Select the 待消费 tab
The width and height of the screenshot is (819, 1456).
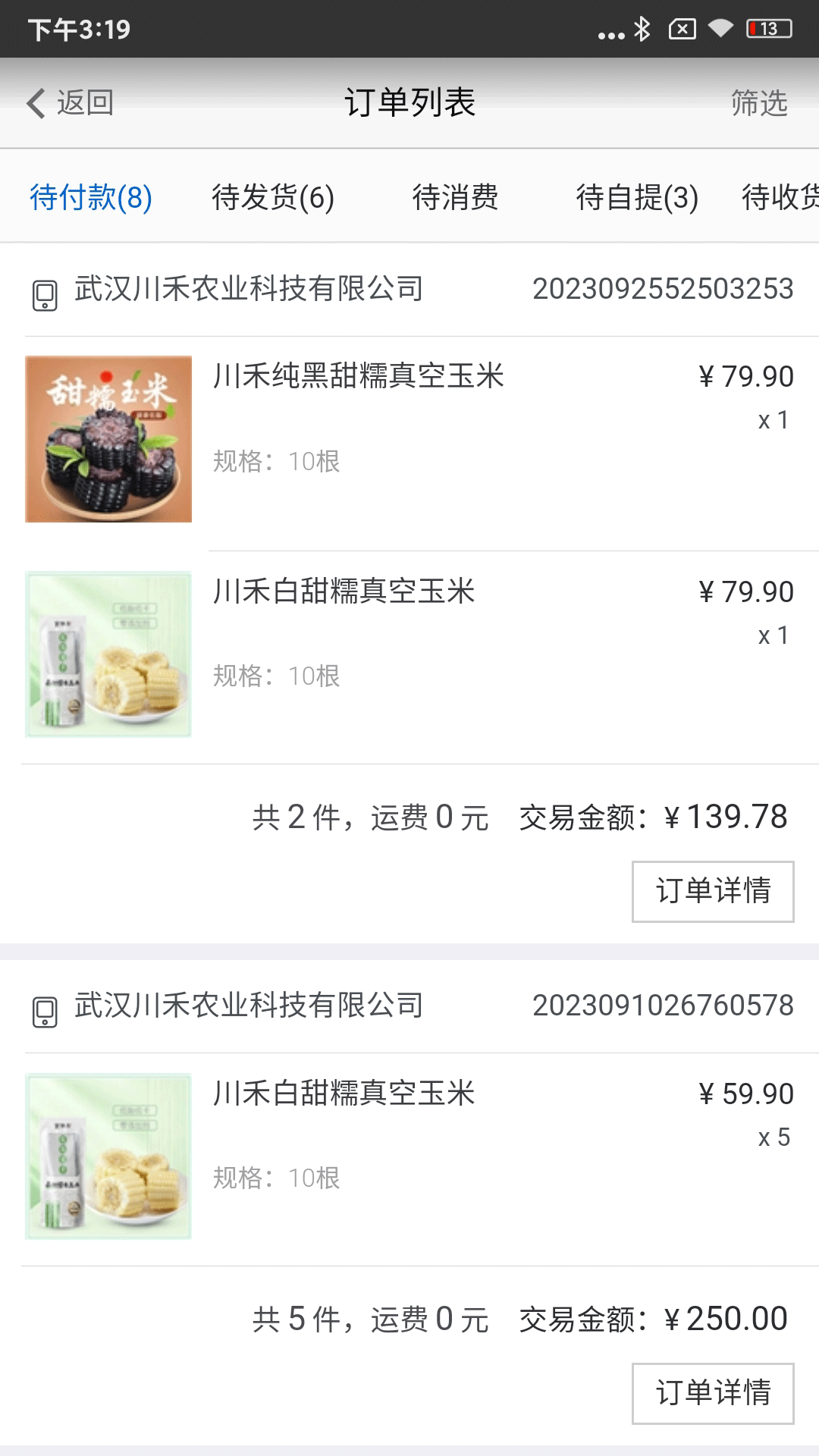click(455, 197)
